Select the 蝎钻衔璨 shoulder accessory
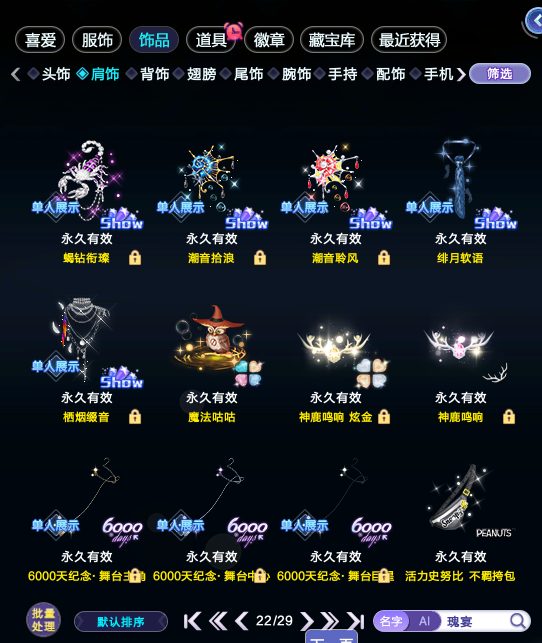Viewport: 542px width, 643px height. pos(87,203)
